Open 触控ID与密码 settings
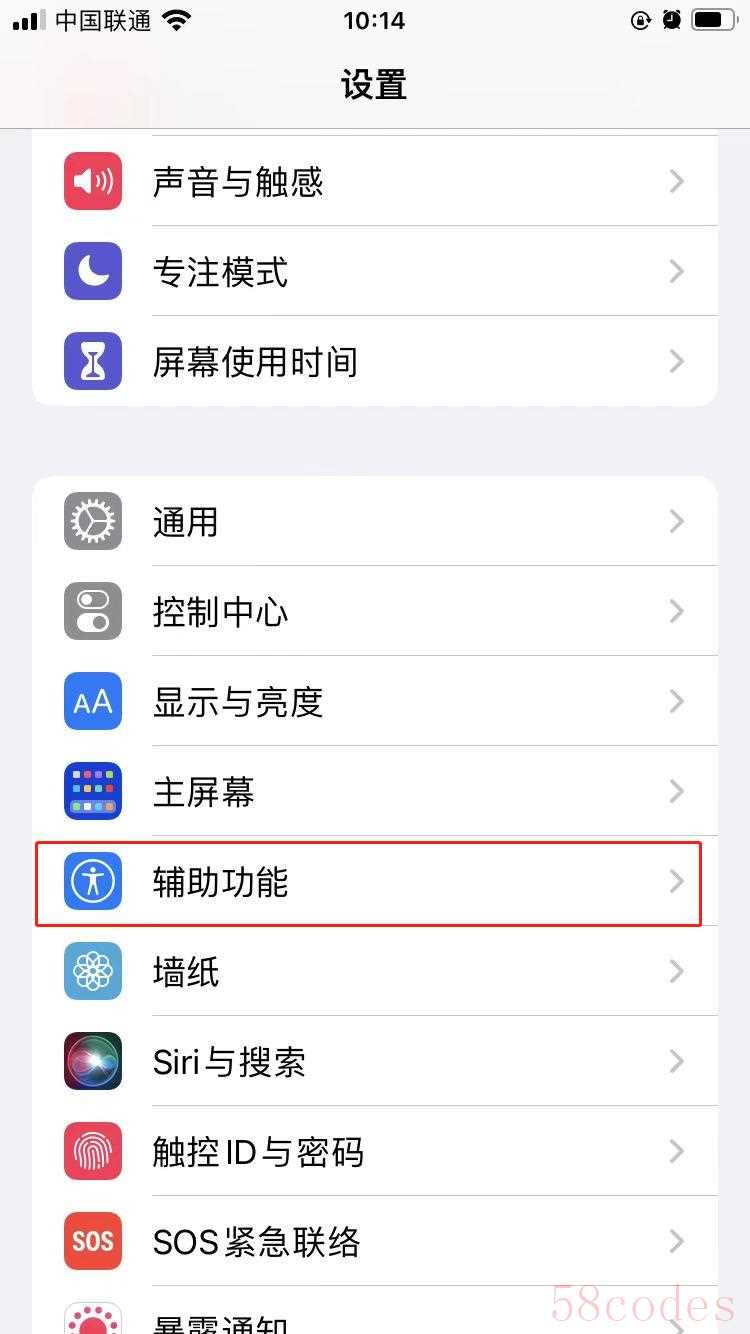The width and height of the screenshot is (750, 1334). 375,1151
